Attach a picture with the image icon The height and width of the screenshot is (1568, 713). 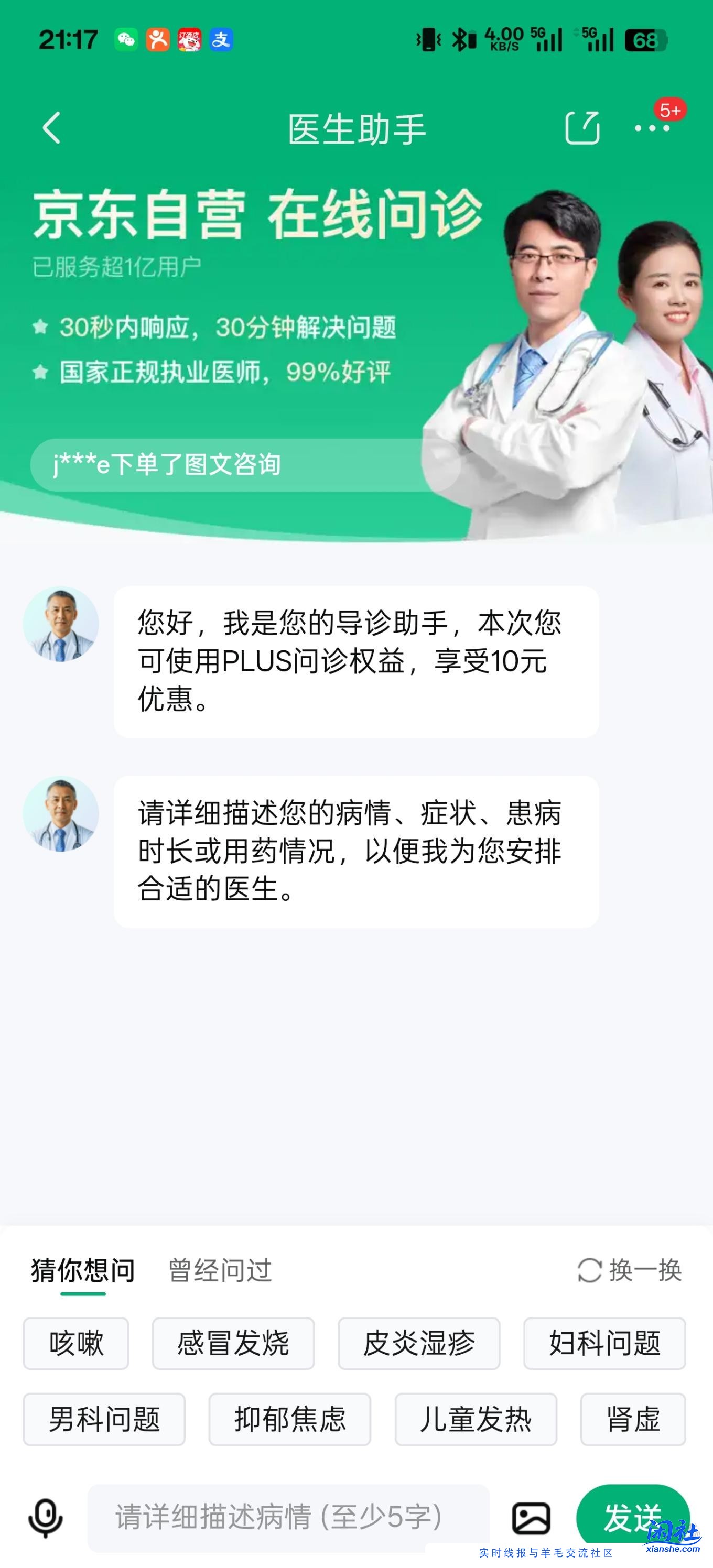(x=531, y=1518)
